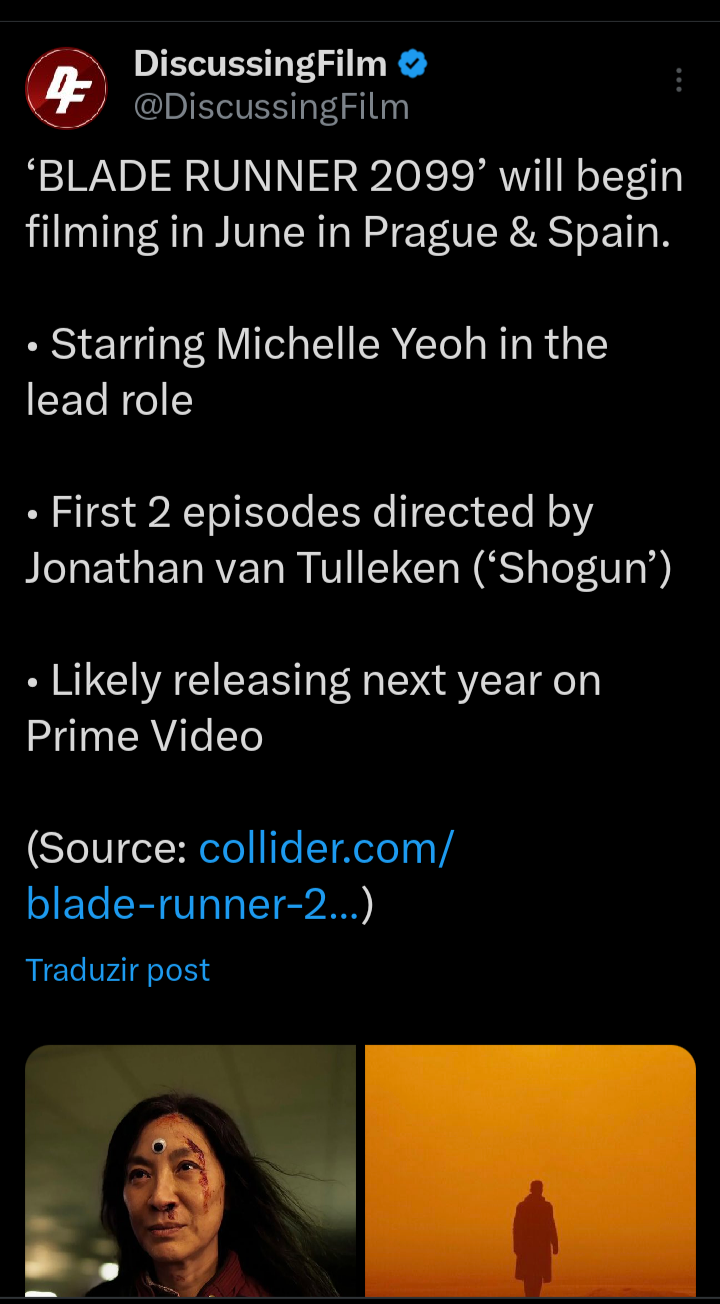Screen dimensions: 720x1304
Task: Tap Traduzir post to translate
Action: (118, 970)
